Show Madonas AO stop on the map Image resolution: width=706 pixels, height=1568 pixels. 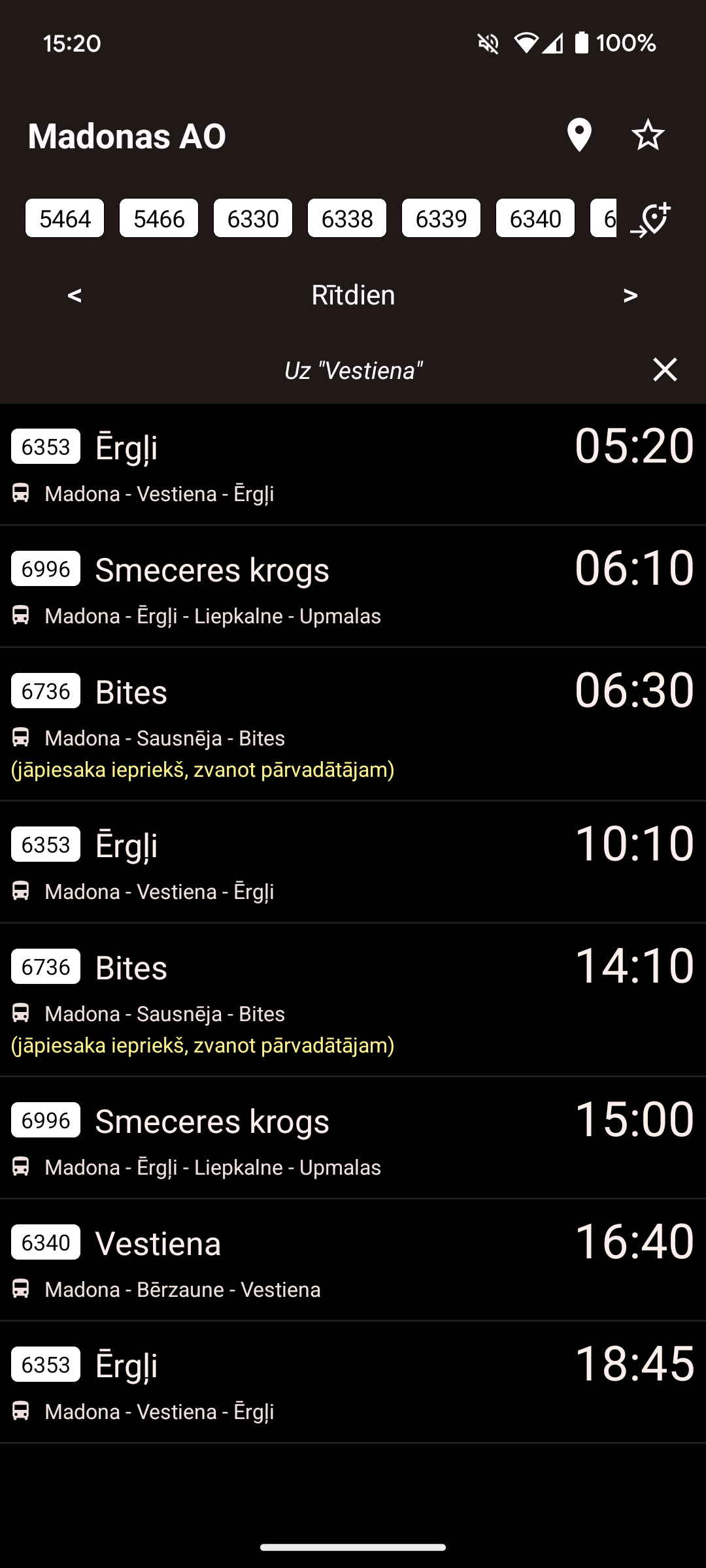coord(579,135)
